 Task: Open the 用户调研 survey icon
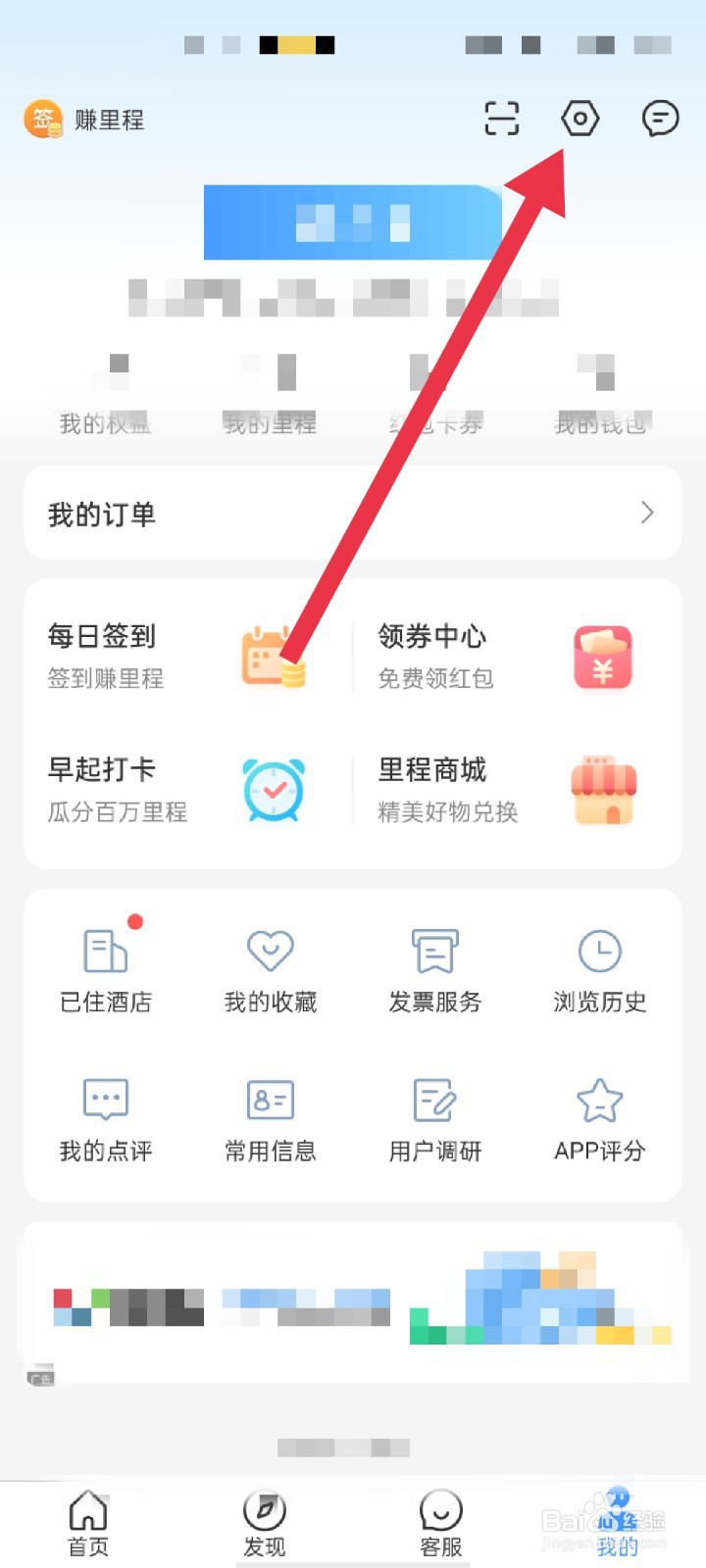[434, 1100]
